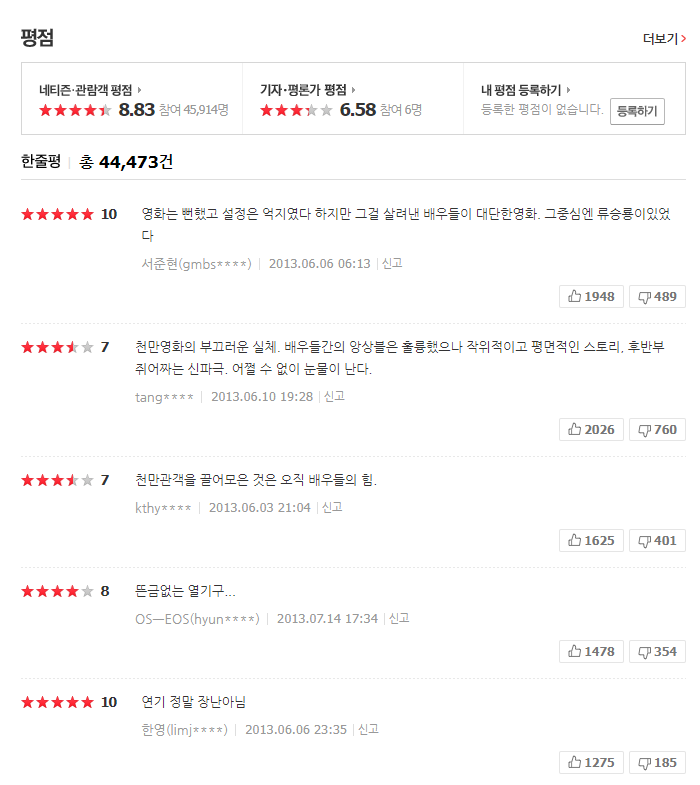Report the review by kthy****
The height and width of the screenshot is (785, 700).
pyautogui.click(x=332, y=507)
